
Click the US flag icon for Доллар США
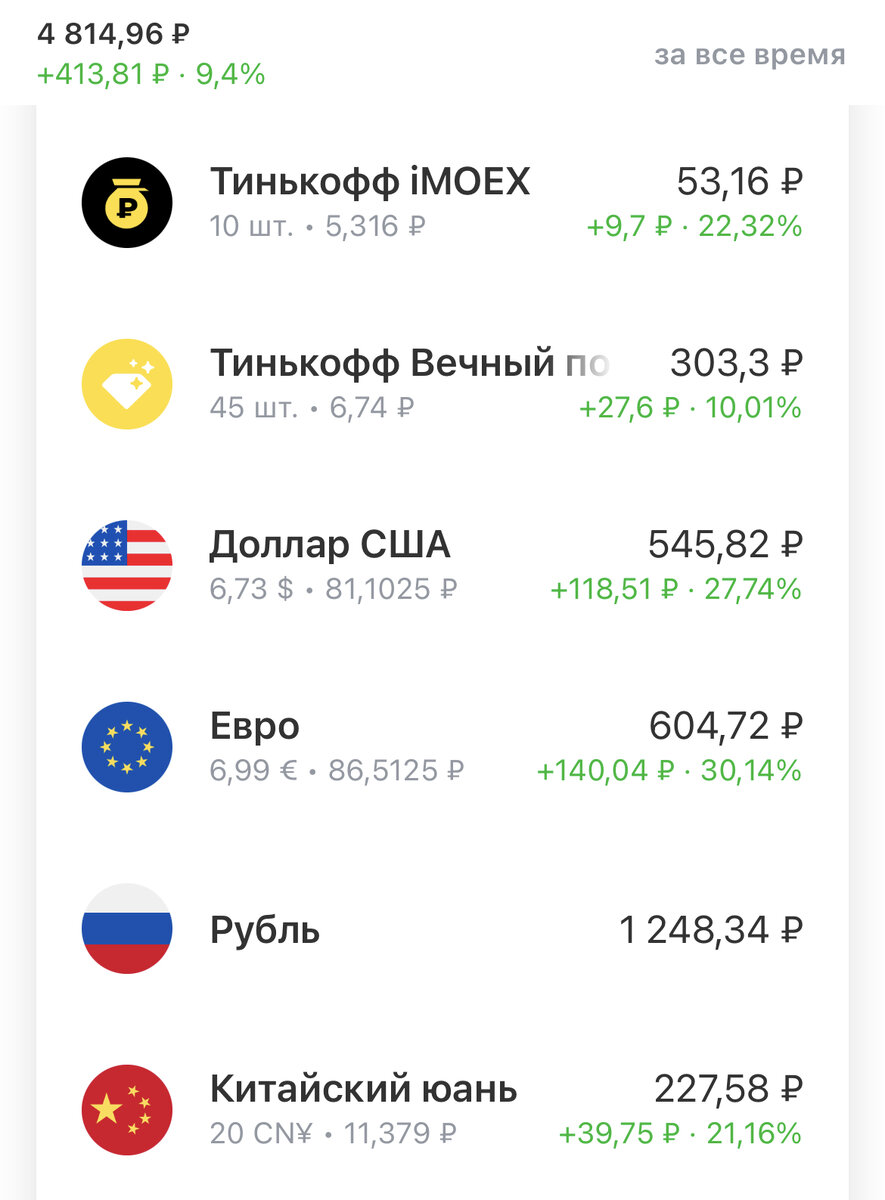[127, 564]
